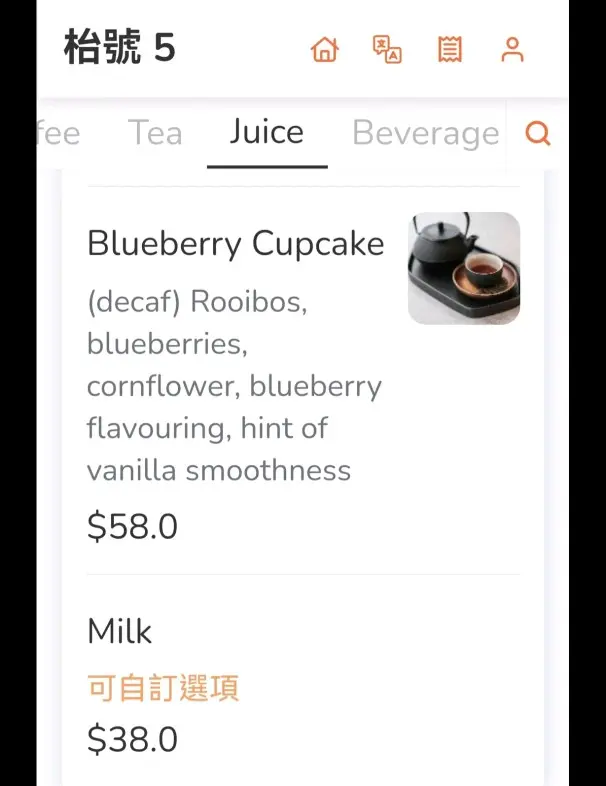The height and width of the screenshot is (786, 606).
Task: View the Blueberry Cupcake teapot photo
Action: coord(464,268)
